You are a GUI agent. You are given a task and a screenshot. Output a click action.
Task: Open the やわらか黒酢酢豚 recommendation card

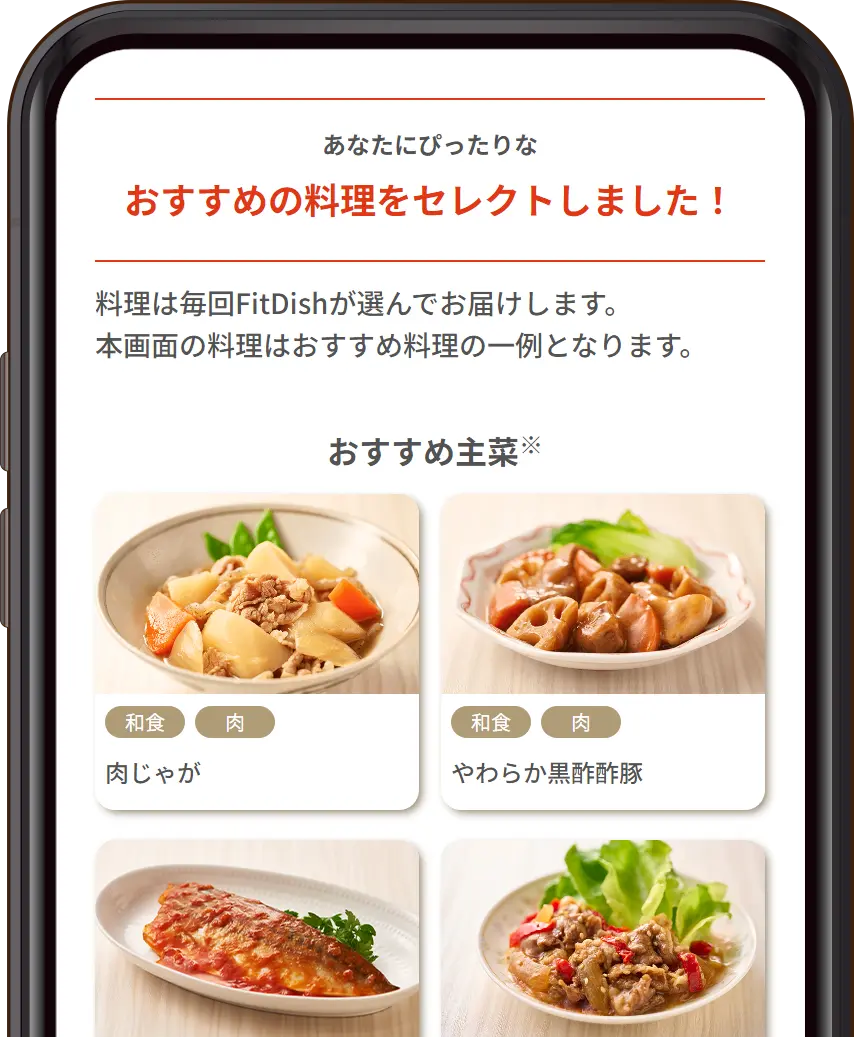click(602, 650)
